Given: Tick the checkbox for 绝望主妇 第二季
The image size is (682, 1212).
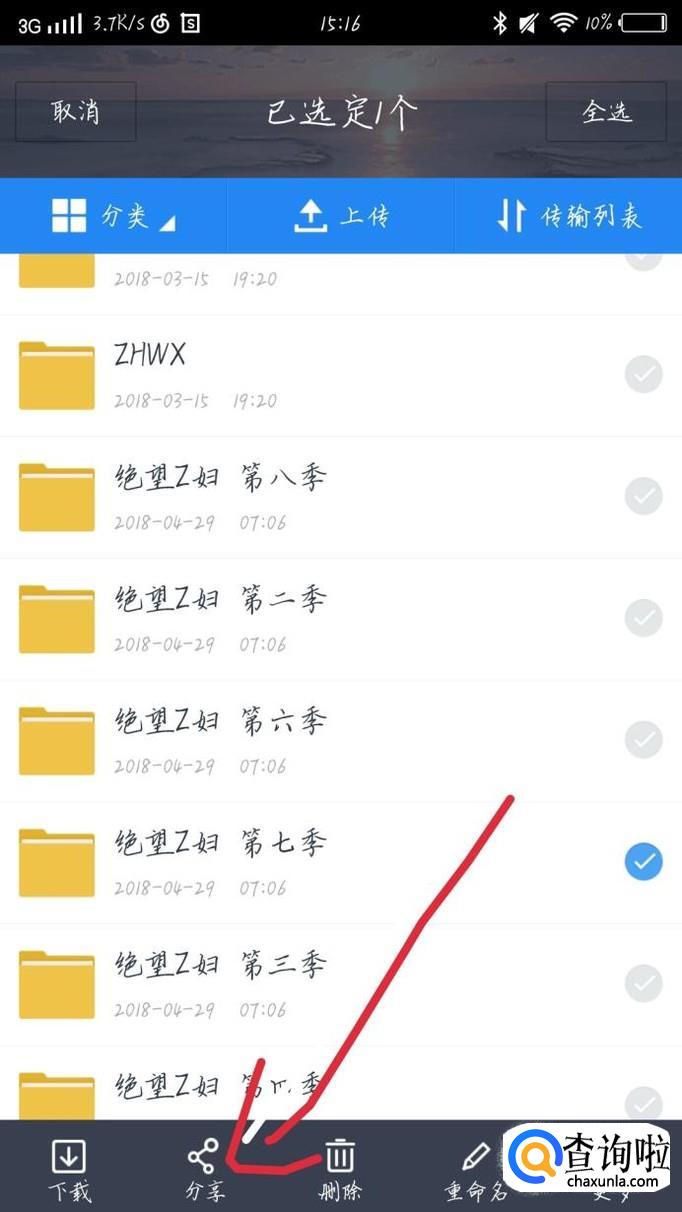Looking at the screenshot, I should [x=643, y=618].
